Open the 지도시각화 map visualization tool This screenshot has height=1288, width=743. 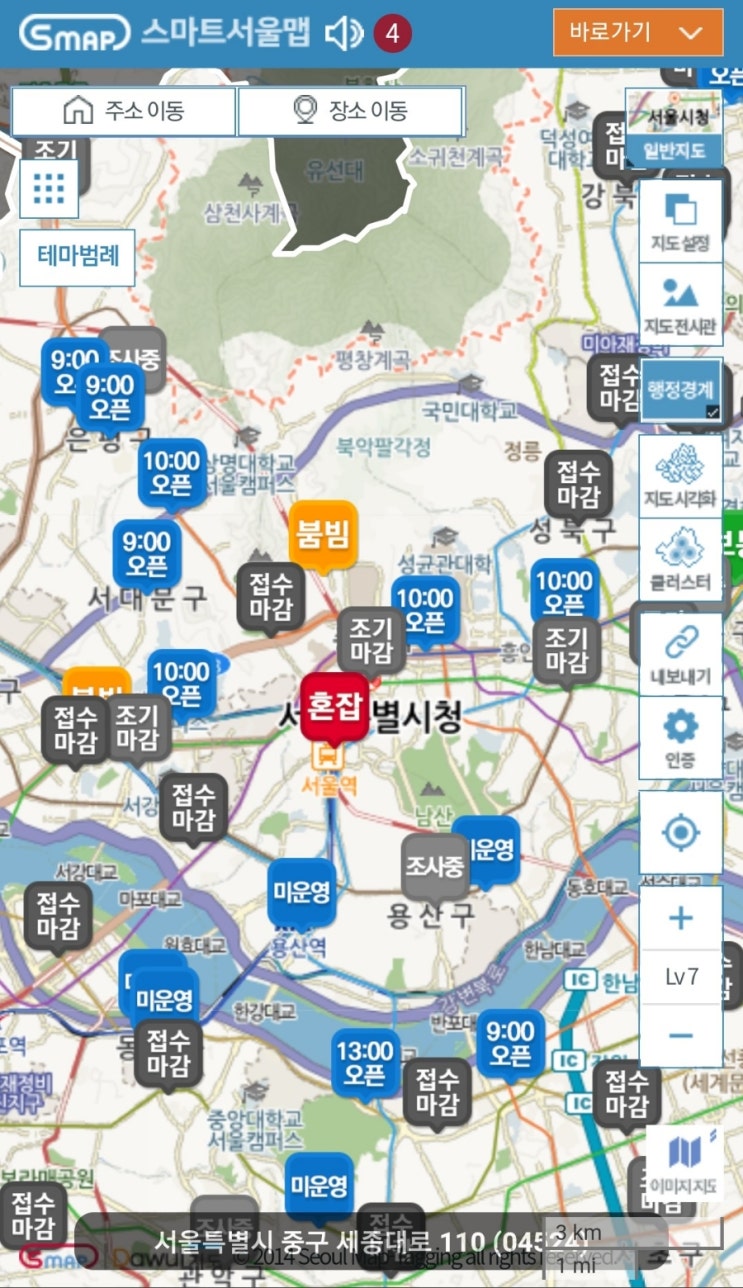click(679, 480)
